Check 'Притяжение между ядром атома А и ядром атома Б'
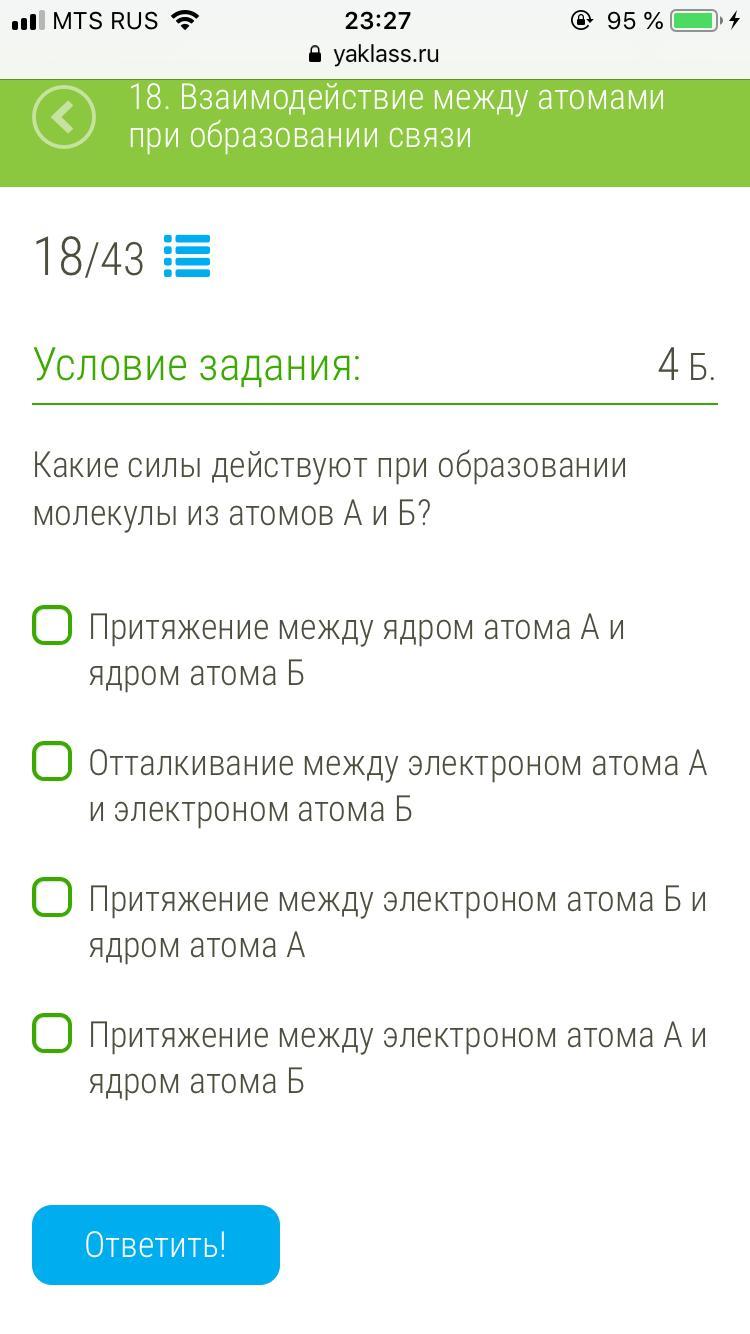Screen dimensions: 750x1334 point(52,625)
